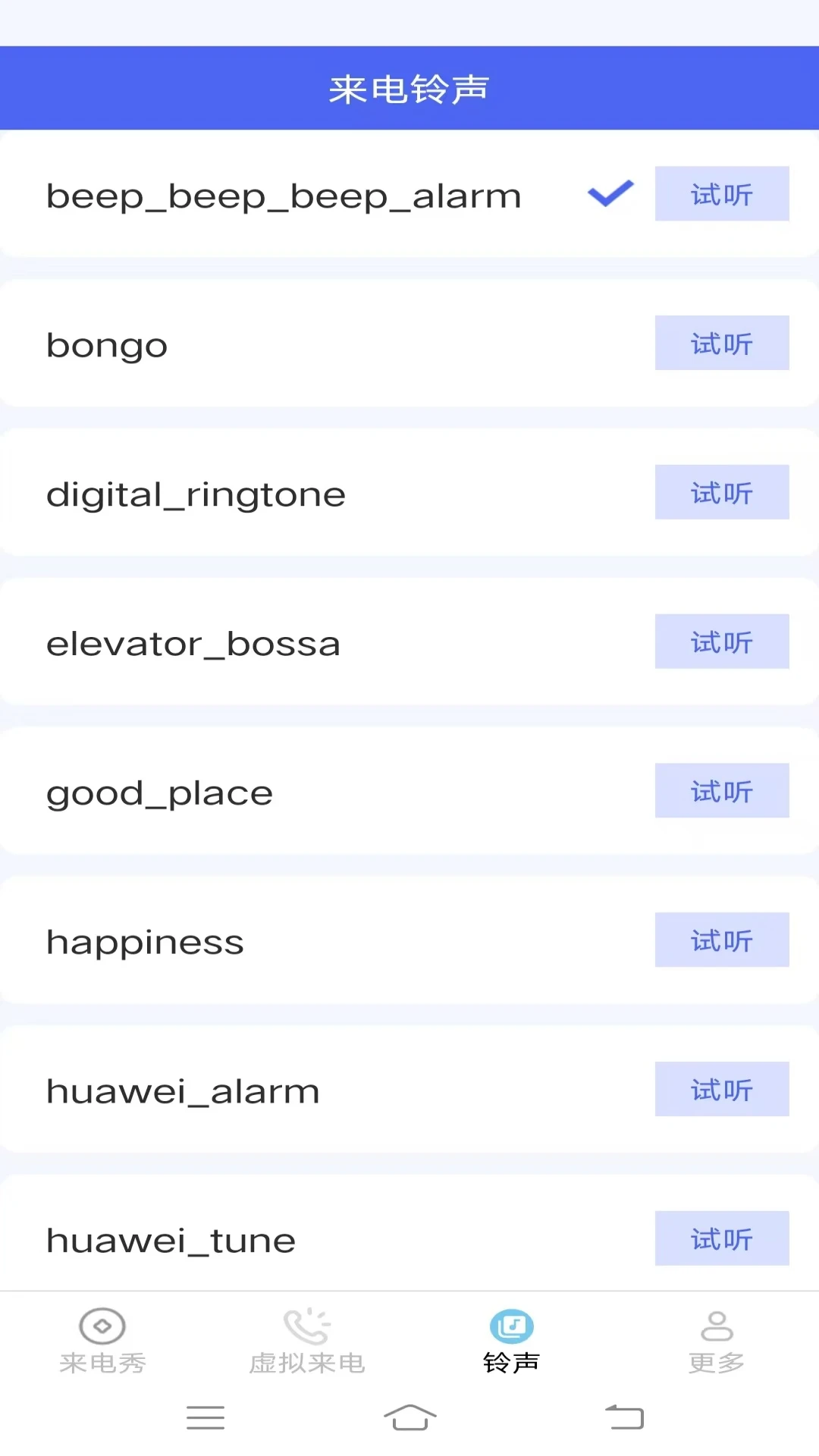This screenshot has height=1456, width=819.
Task: Open the 虚拟来电 tab
Action: pyautogui.click(x=307, y=1341)
